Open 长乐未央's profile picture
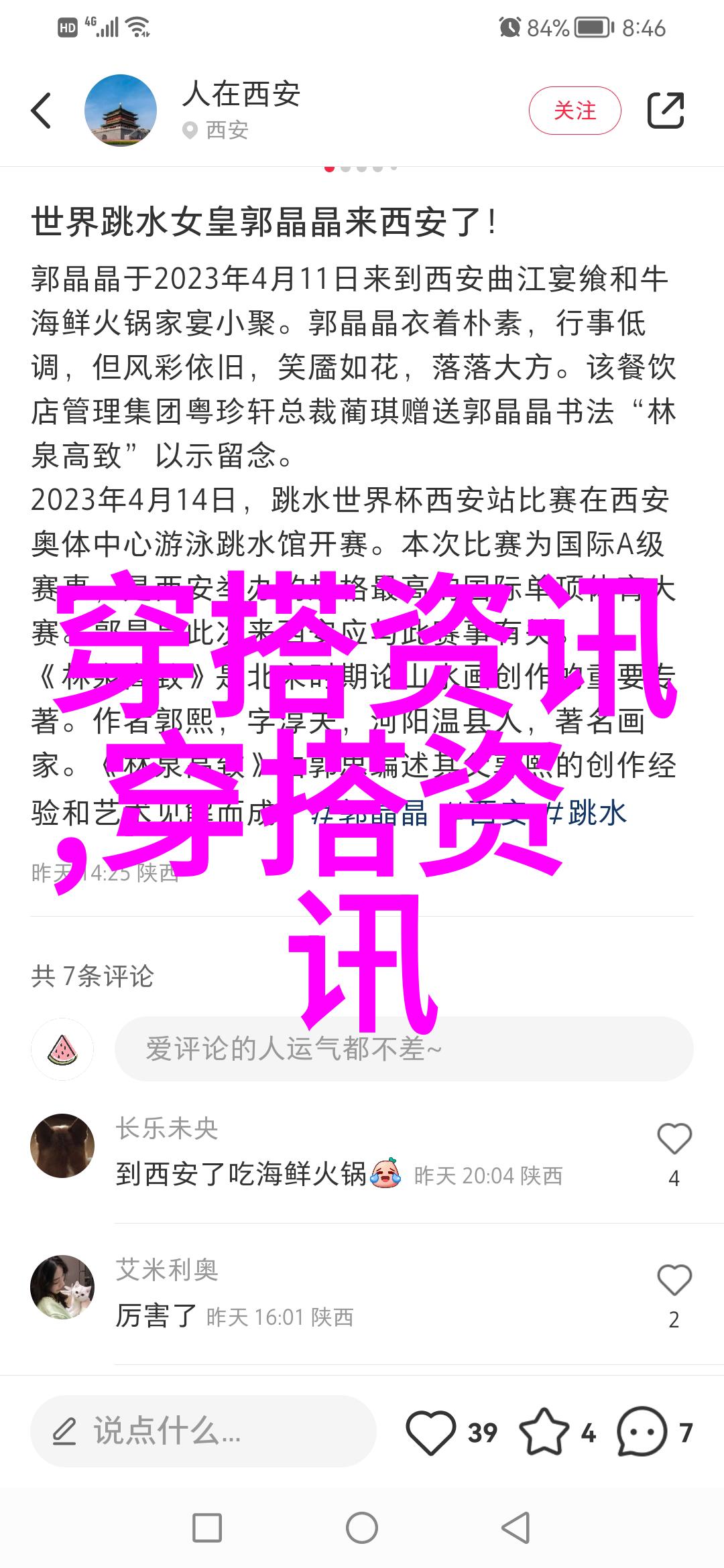Image resolution: width=724 pixels, height=1568 pixels. [62, 1146]
